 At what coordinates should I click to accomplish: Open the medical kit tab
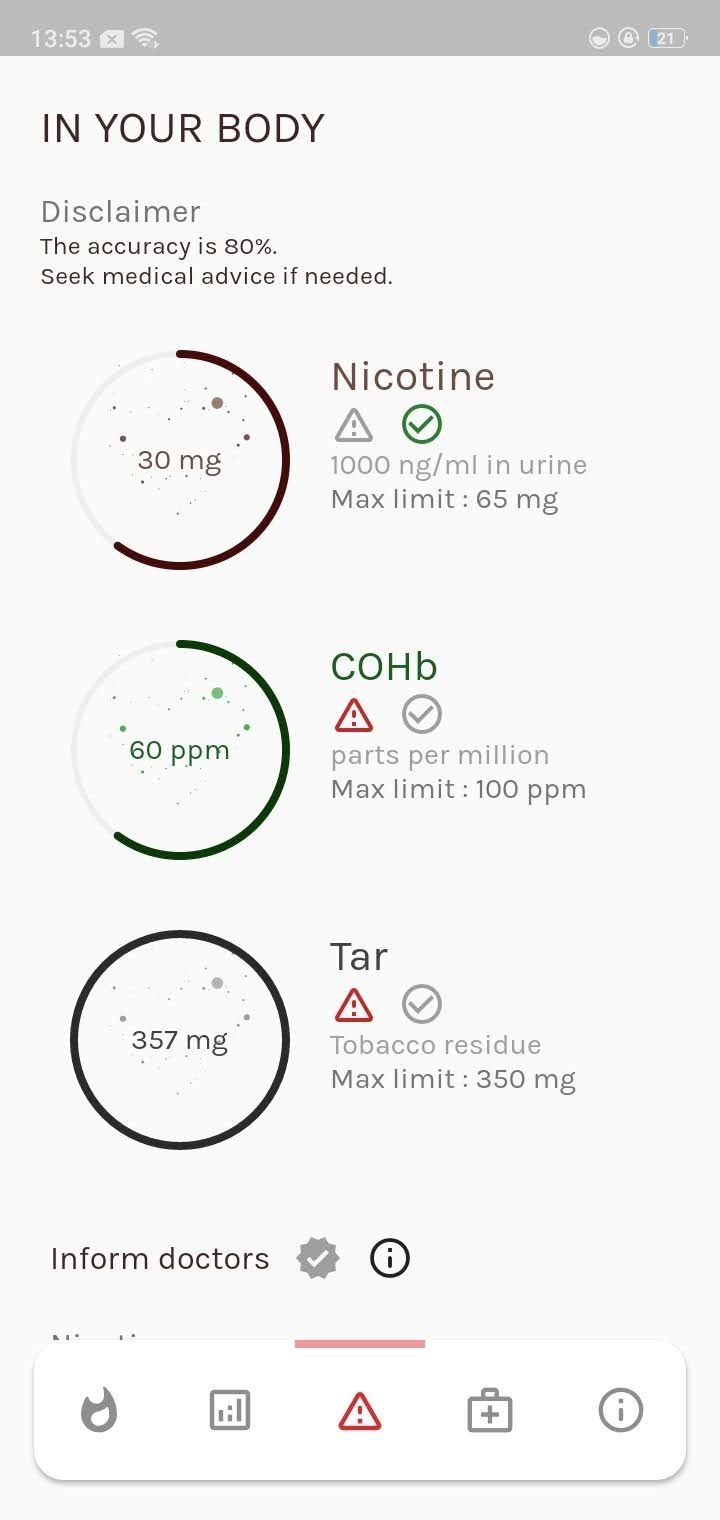click(x=490, y=1411)
